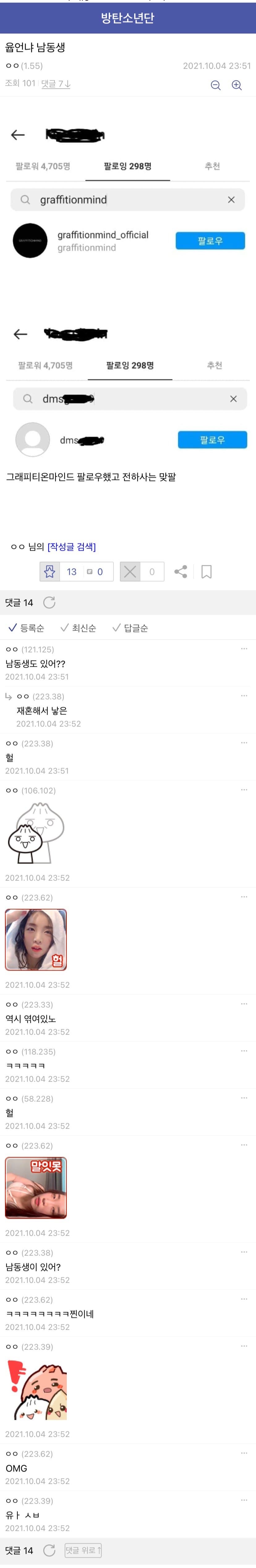Decrease text size with zoom-out magnifier
Image resolution: width=256 pixels, height=1568 pixels.
(215, 85)
